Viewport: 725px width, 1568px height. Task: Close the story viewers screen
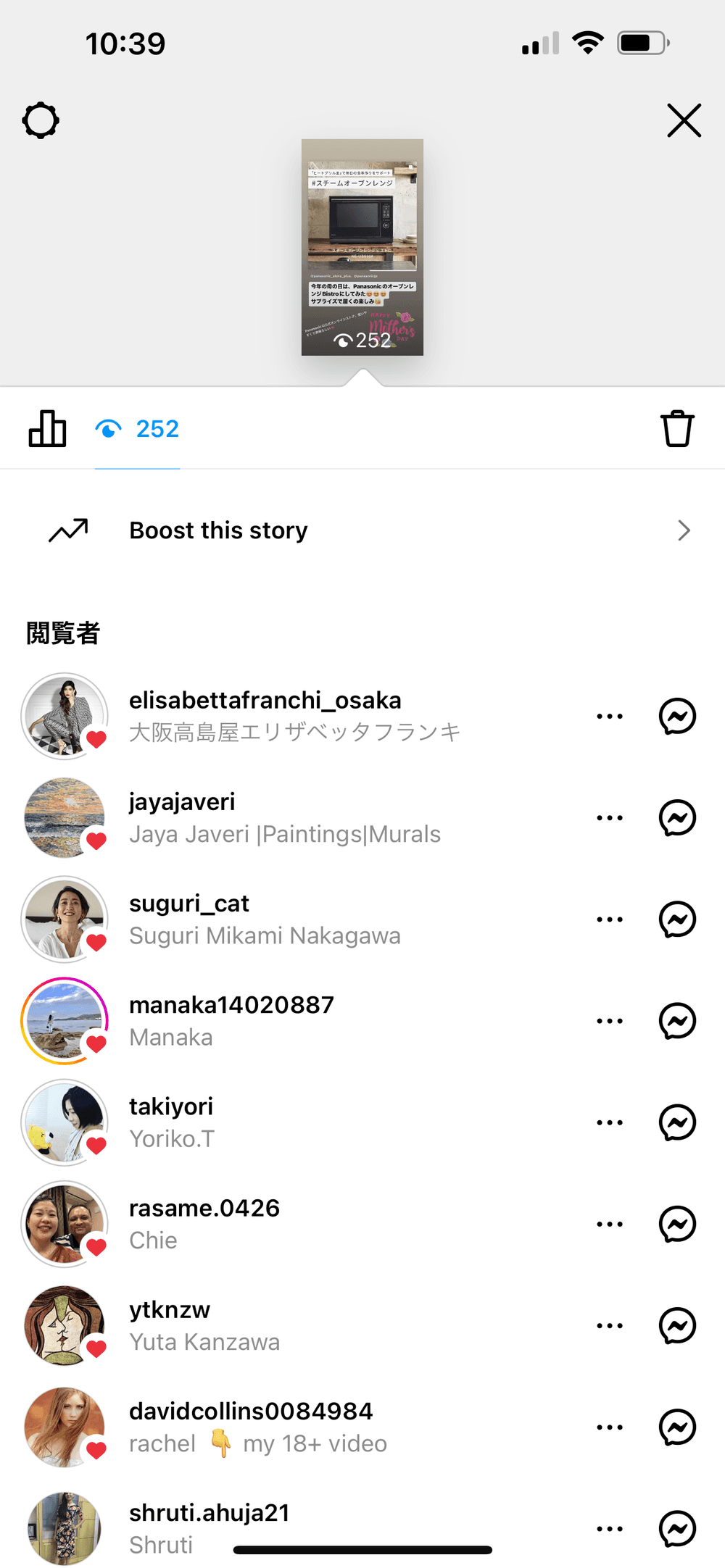click(x=684, y=120)
